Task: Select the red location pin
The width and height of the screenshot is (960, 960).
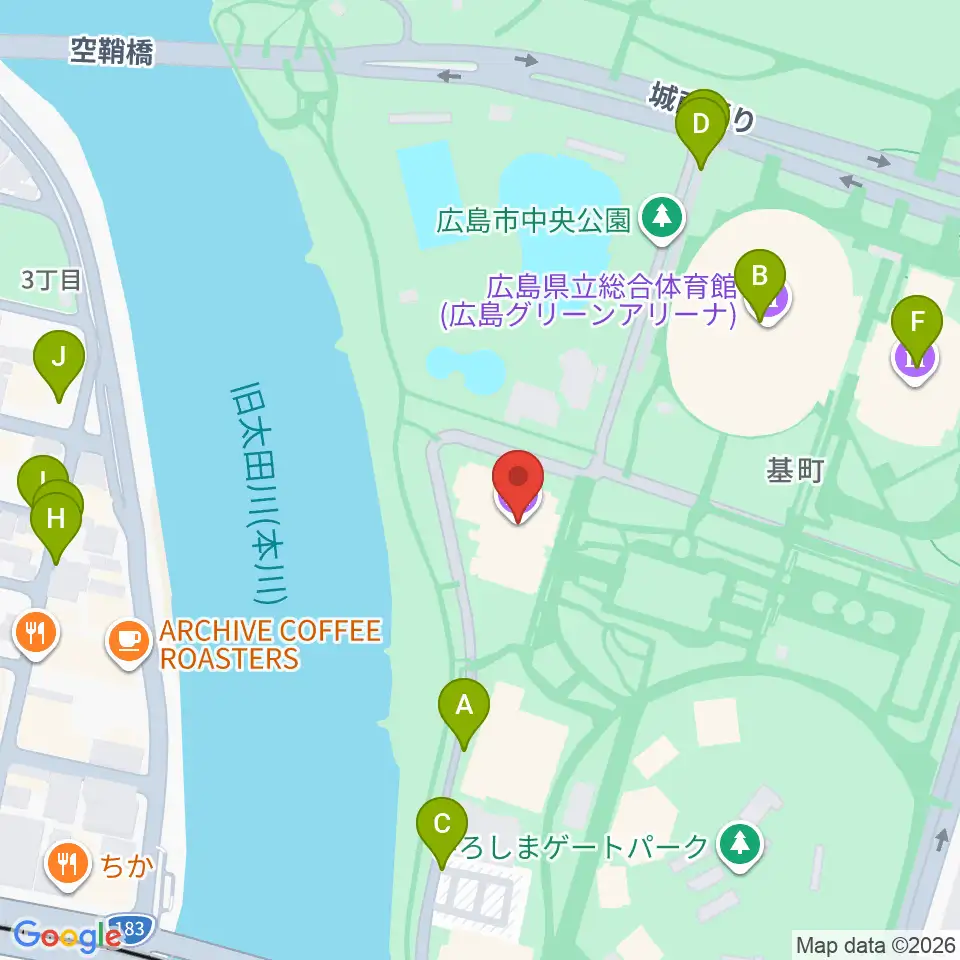Action: 519,486
